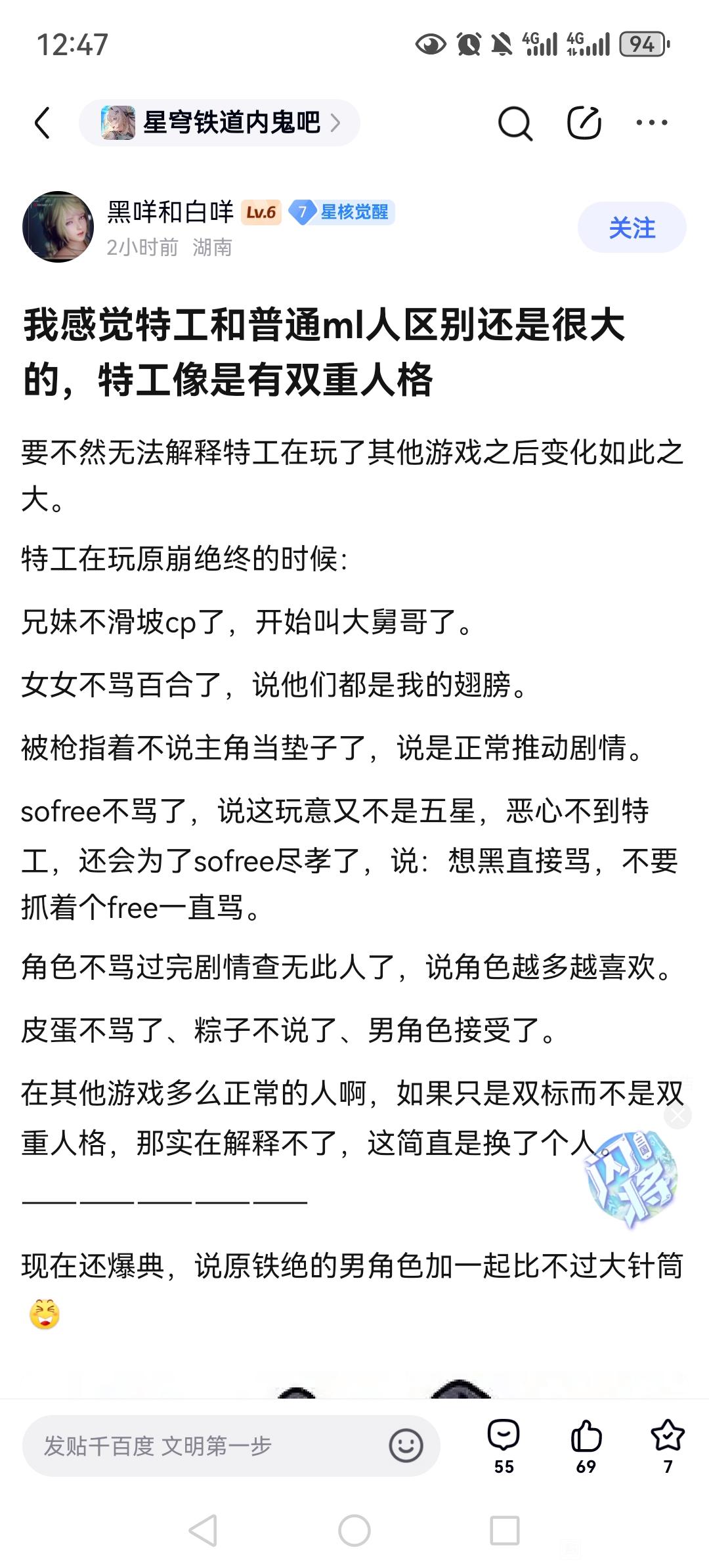Dismiss the floating 闪将 sticker
The image size is (709, 1568).
tap(677, 1115)
